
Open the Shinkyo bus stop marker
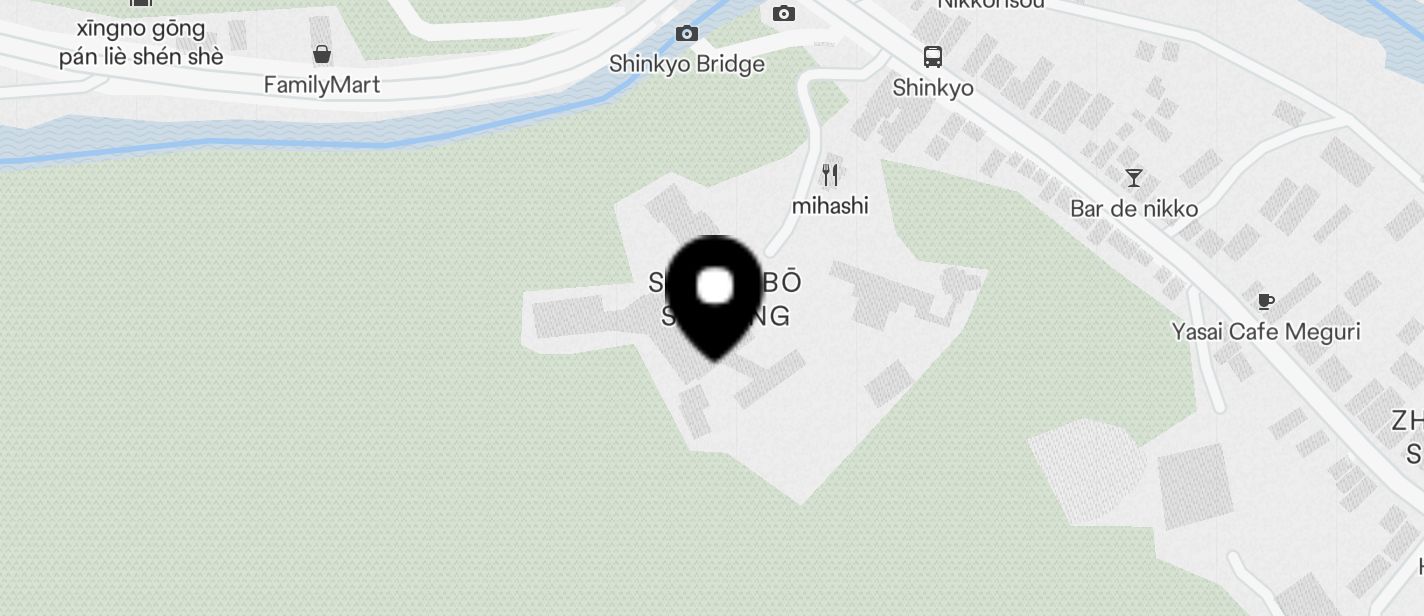pyautogui.click(x=933, y=57)
